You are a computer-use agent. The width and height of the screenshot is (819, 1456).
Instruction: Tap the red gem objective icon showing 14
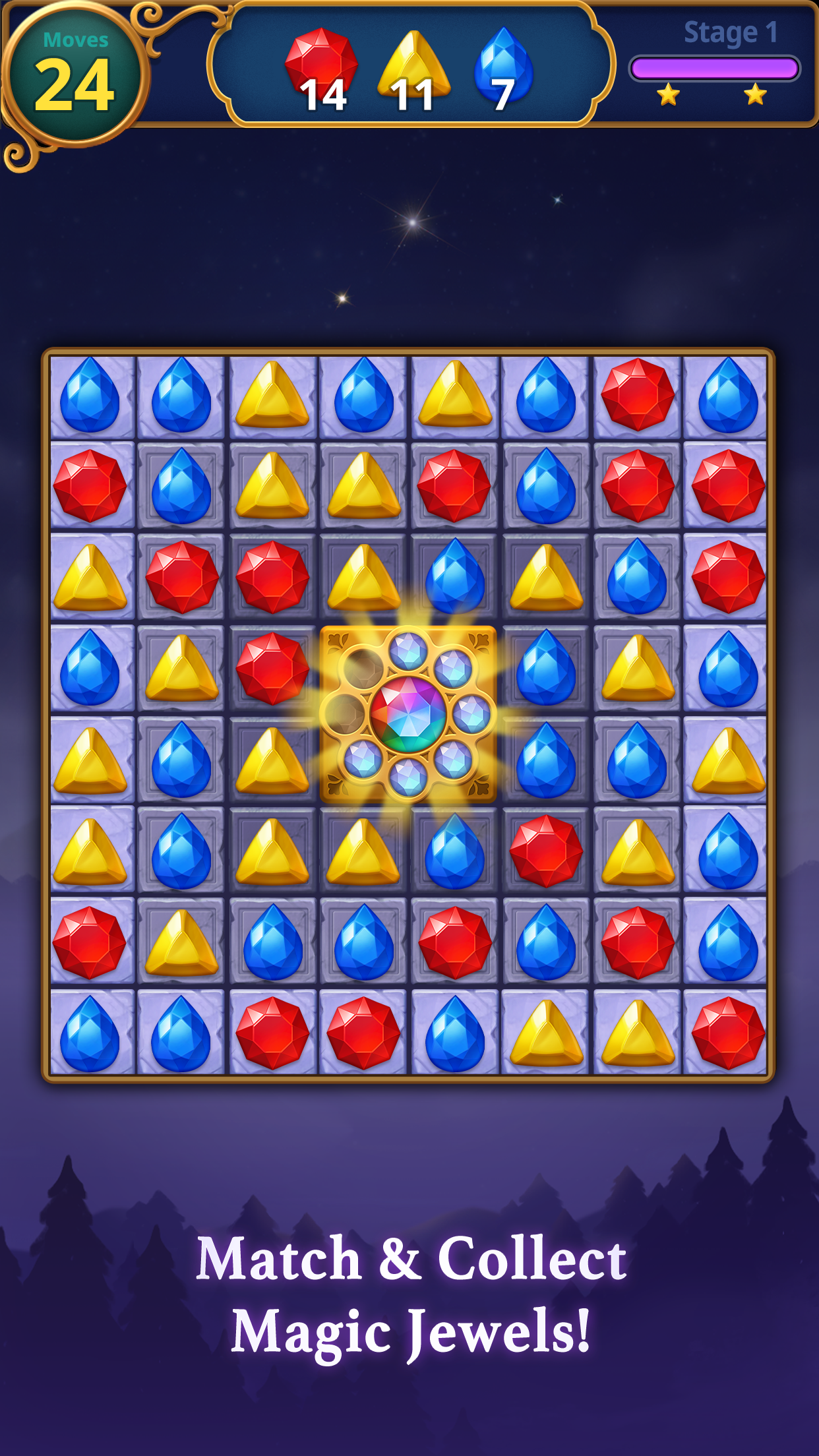[x=322, y=63]
